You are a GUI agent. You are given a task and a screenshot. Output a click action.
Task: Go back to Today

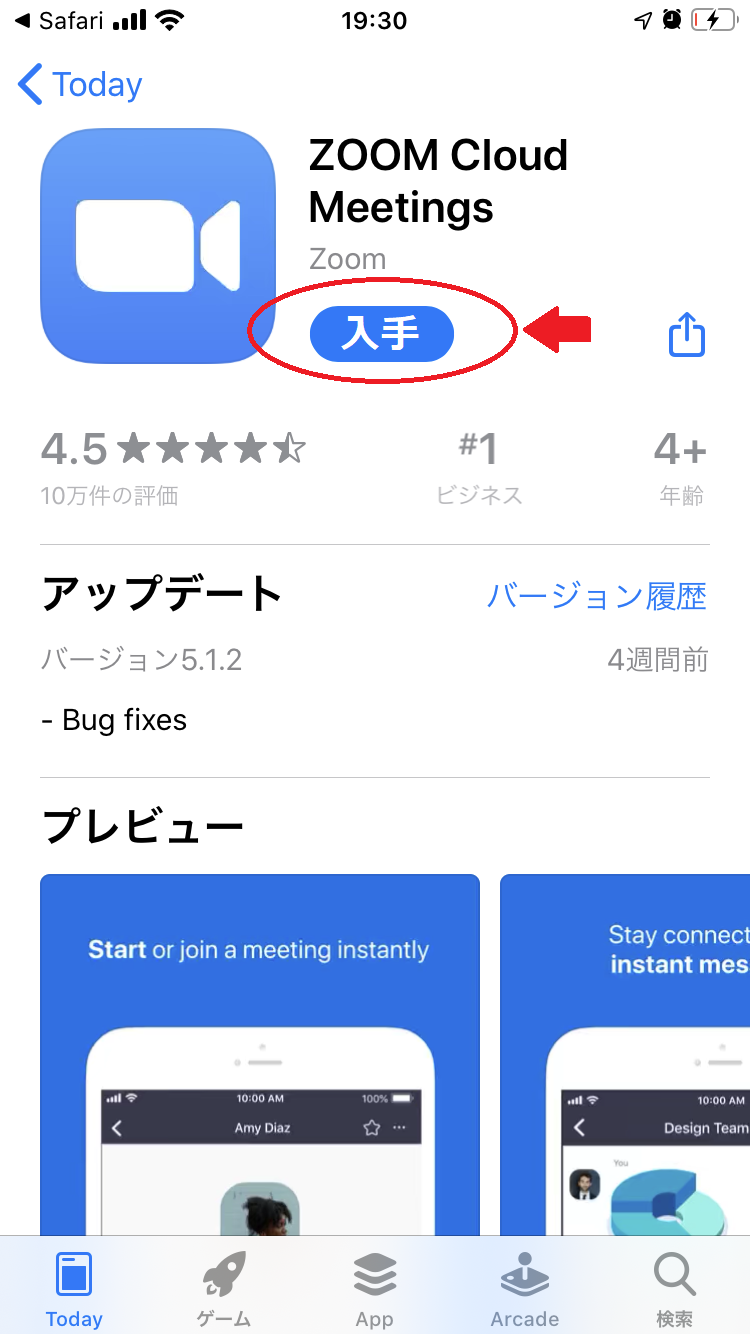point(80,85)
